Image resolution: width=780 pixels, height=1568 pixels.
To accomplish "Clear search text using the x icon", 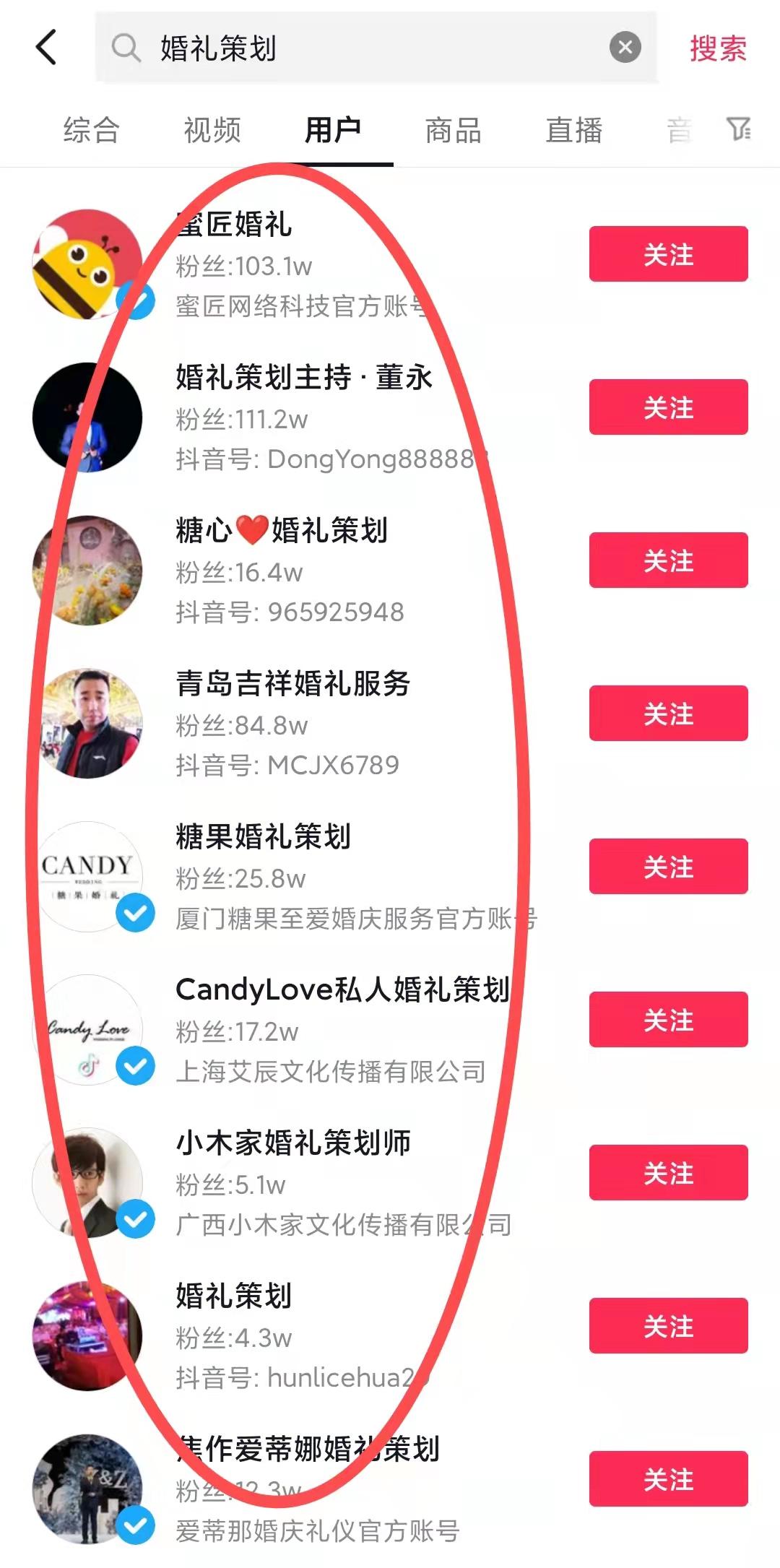I will [624, 48].
